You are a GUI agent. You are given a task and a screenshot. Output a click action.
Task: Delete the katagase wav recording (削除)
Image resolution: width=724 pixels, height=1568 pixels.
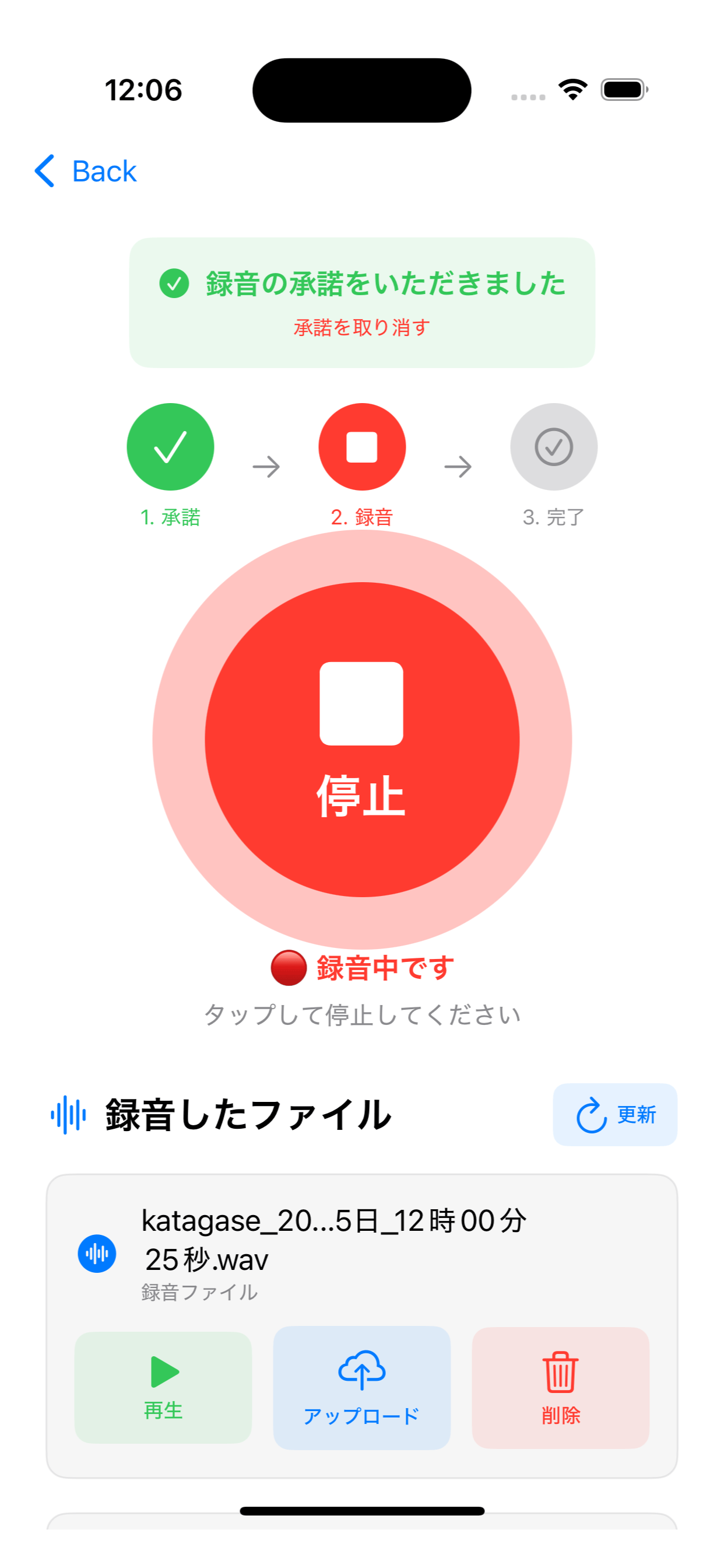[560, 1387]
